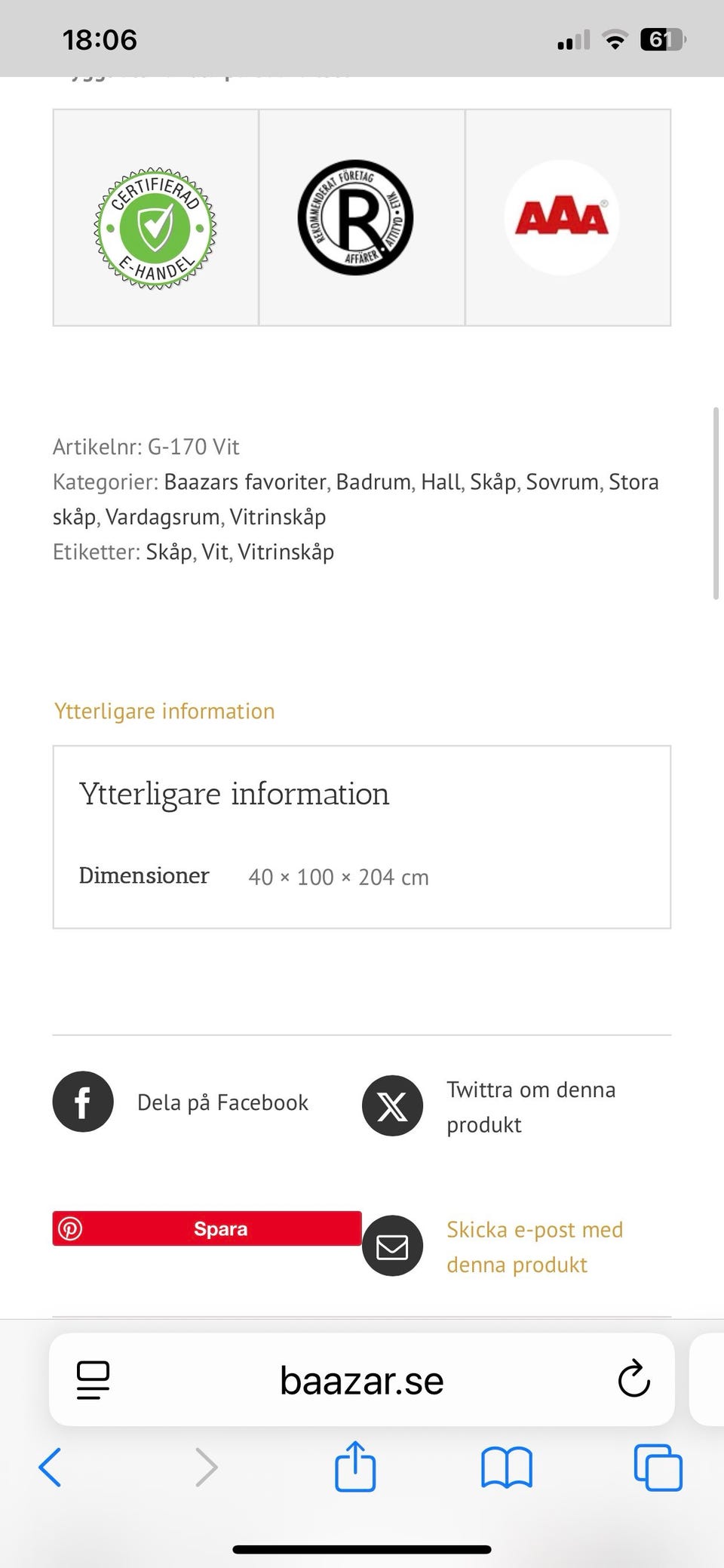The image size is (724, 1568).
Task: Open Safari reader view options
Action: tap(92, 1379)
